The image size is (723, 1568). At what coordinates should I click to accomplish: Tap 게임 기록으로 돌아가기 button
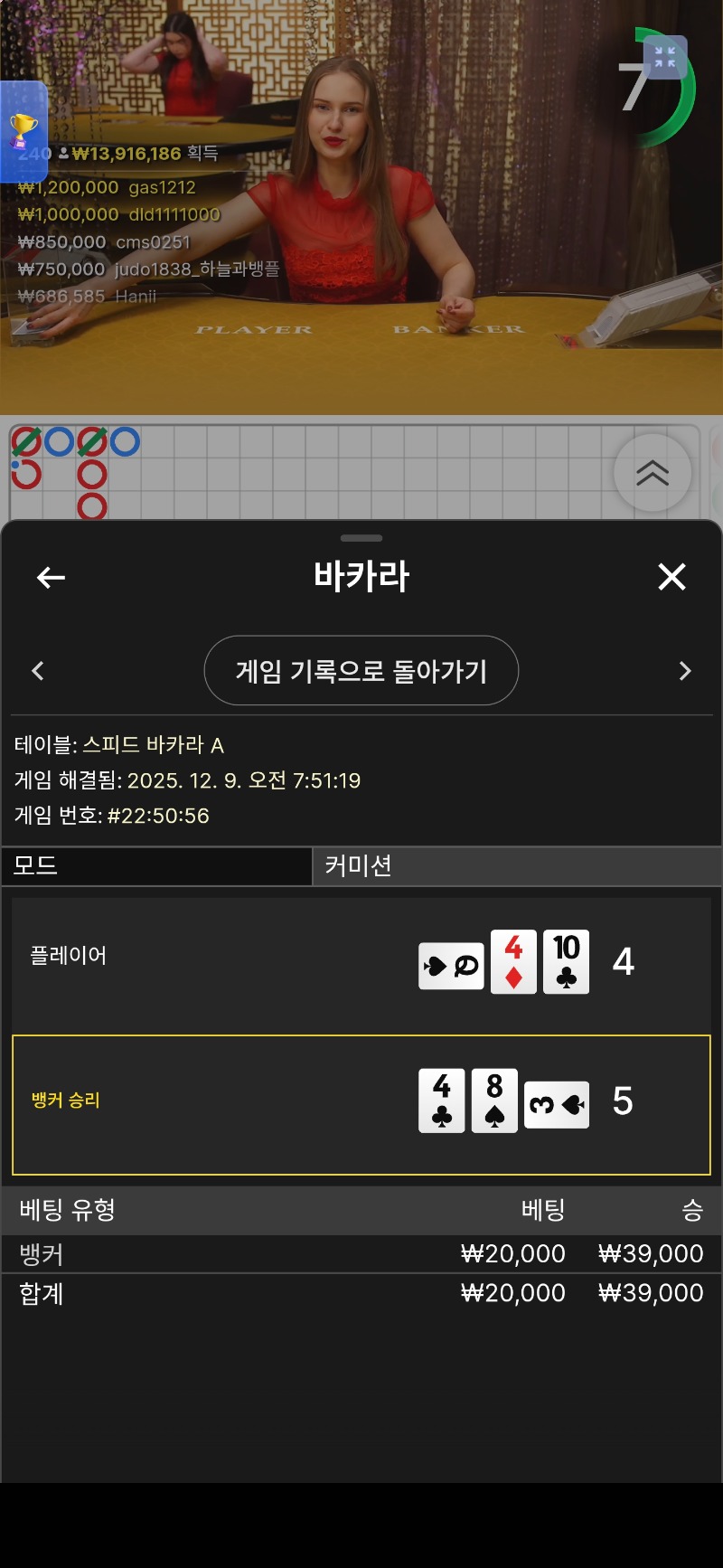click(361, 671)
